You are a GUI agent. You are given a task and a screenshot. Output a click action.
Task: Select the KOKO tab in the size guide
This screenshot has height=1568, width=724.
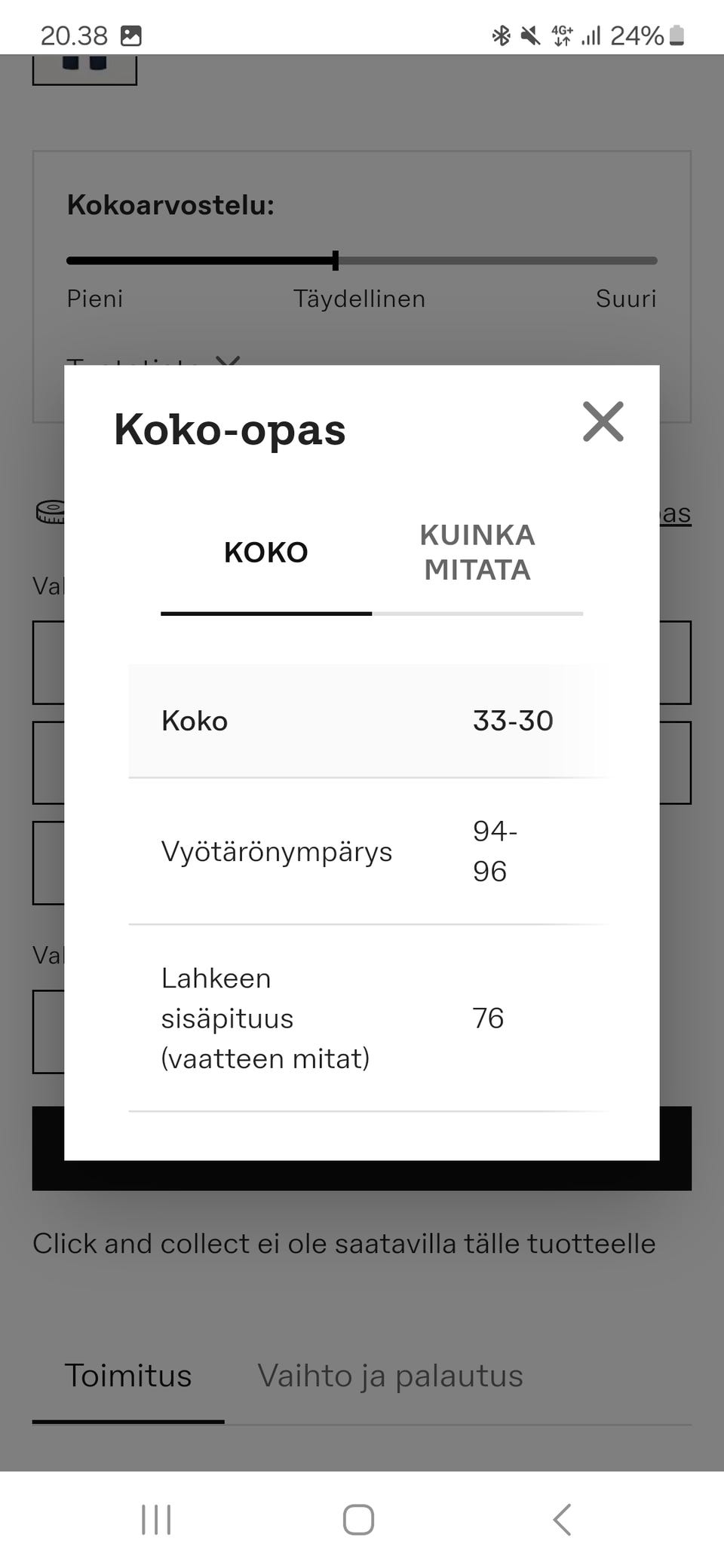tap(265, 552)
